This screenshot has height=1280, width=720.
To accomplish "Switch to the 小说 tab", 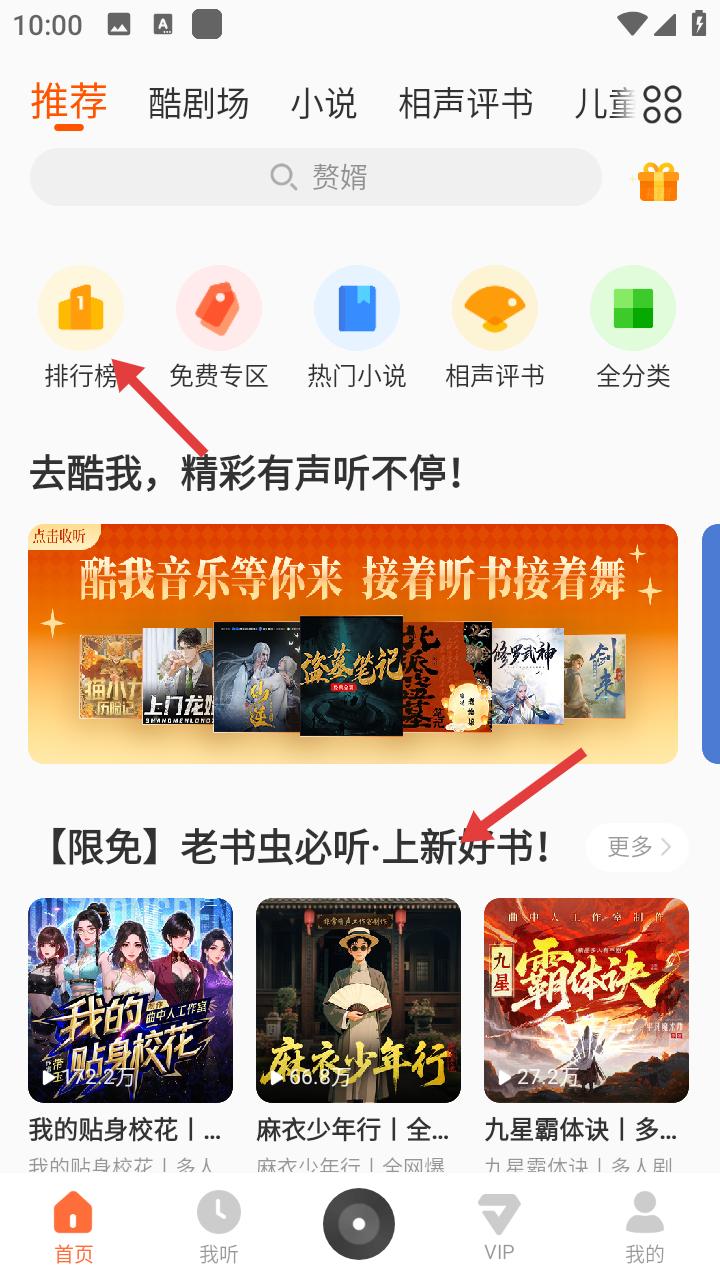I will pyautogui.click(x=324, y=104).
